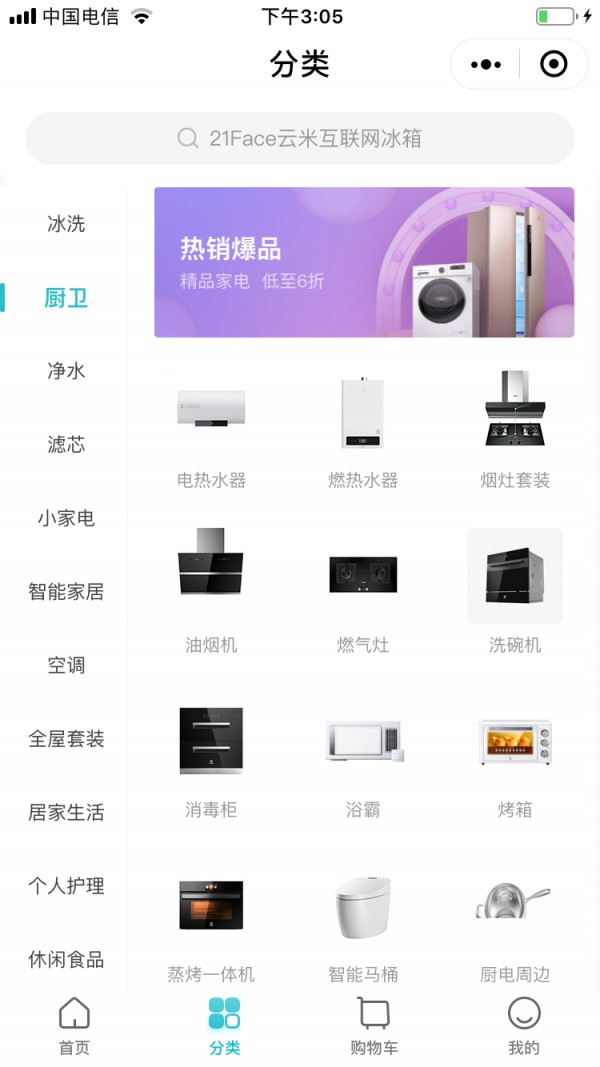This screenshot has width=600, height=1067.
Task: Switch to the 净水 category
Action: tap(66, 371)
